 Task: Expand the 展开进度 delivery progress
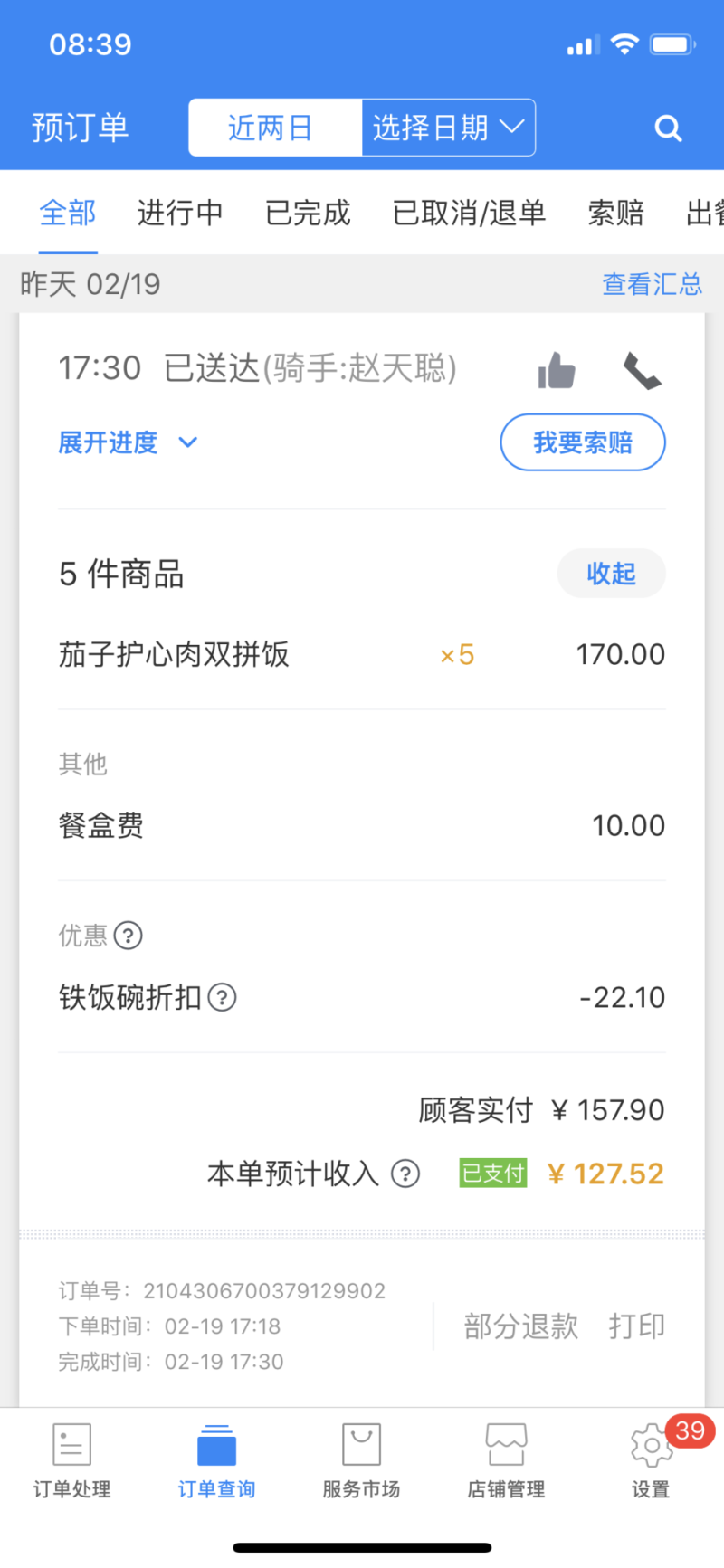(128, 442)
